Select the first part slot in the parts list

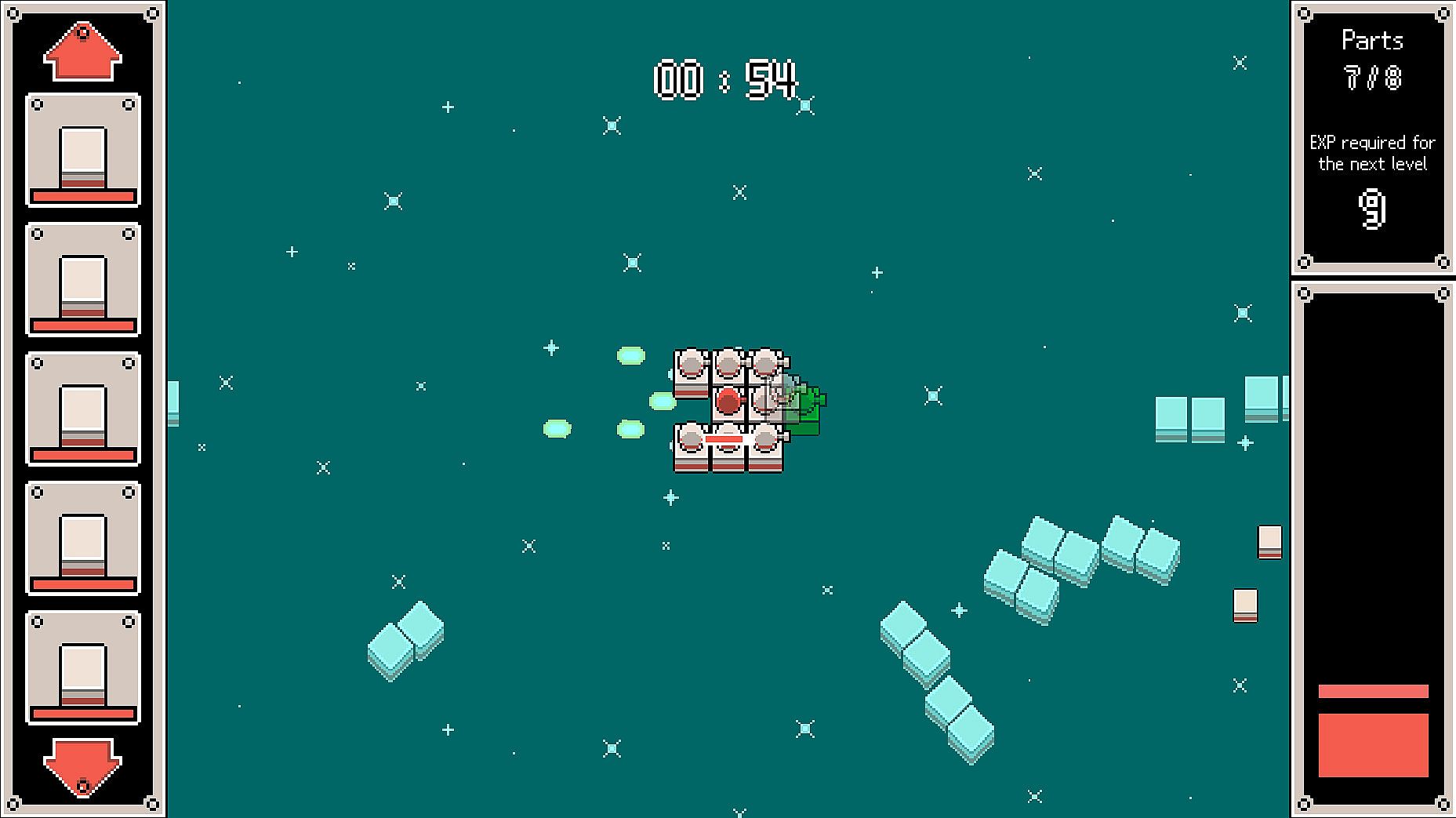click(x=83, y=151)
